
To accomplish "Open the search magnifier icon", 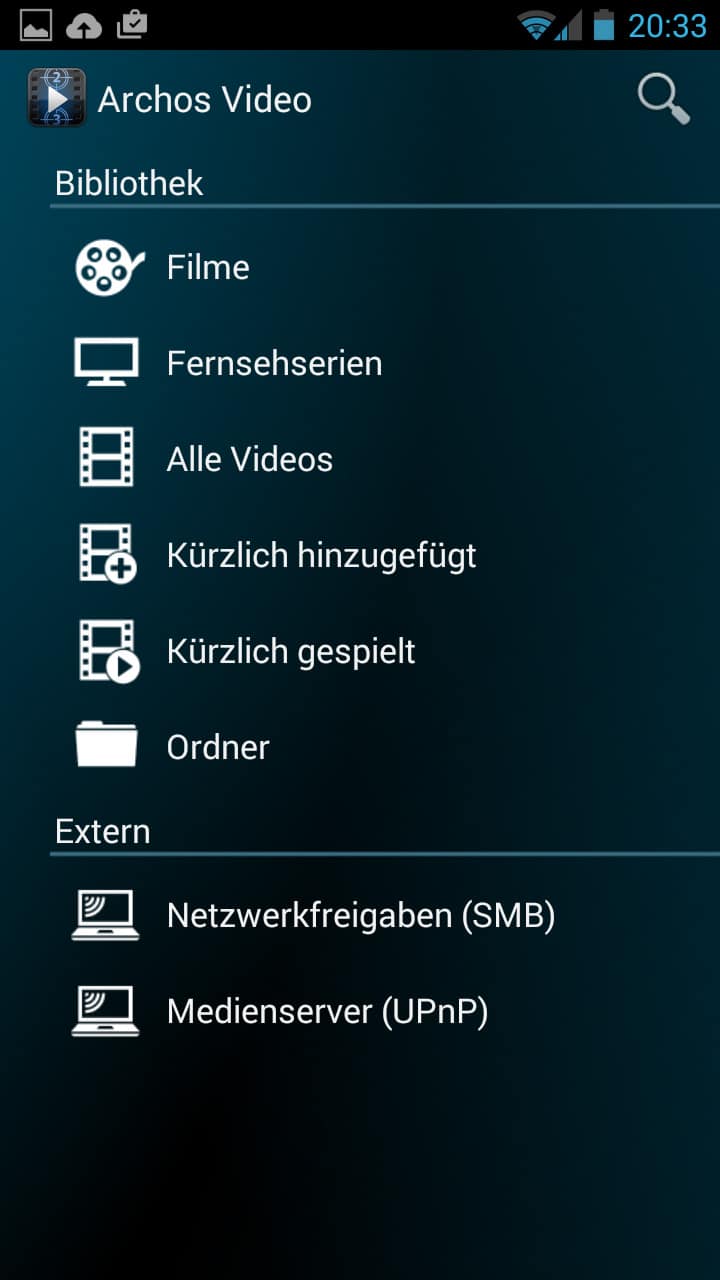I will 663,99.
